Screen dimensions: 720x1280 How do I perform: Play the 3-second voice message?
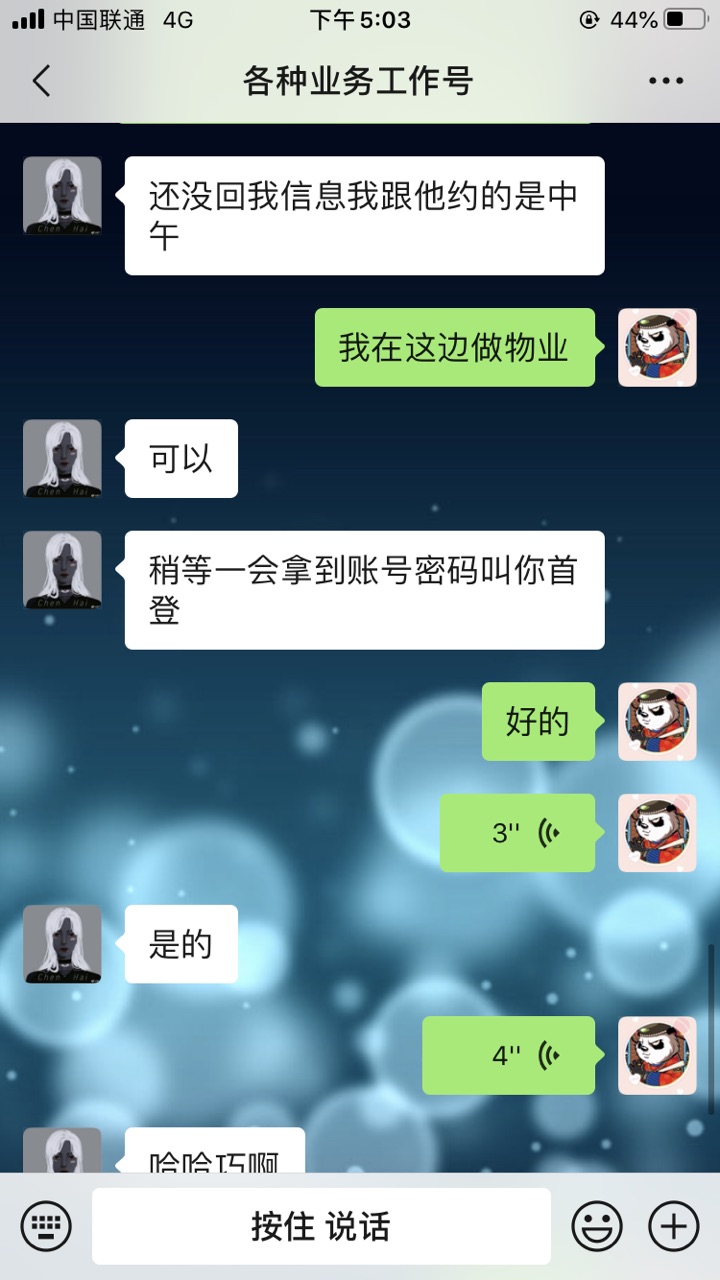point(518,832)
